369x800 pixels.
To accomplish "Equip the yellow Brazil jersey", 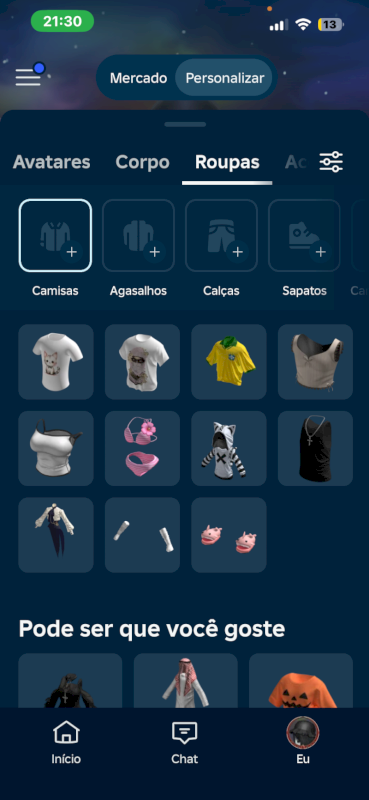I will 229,362.
